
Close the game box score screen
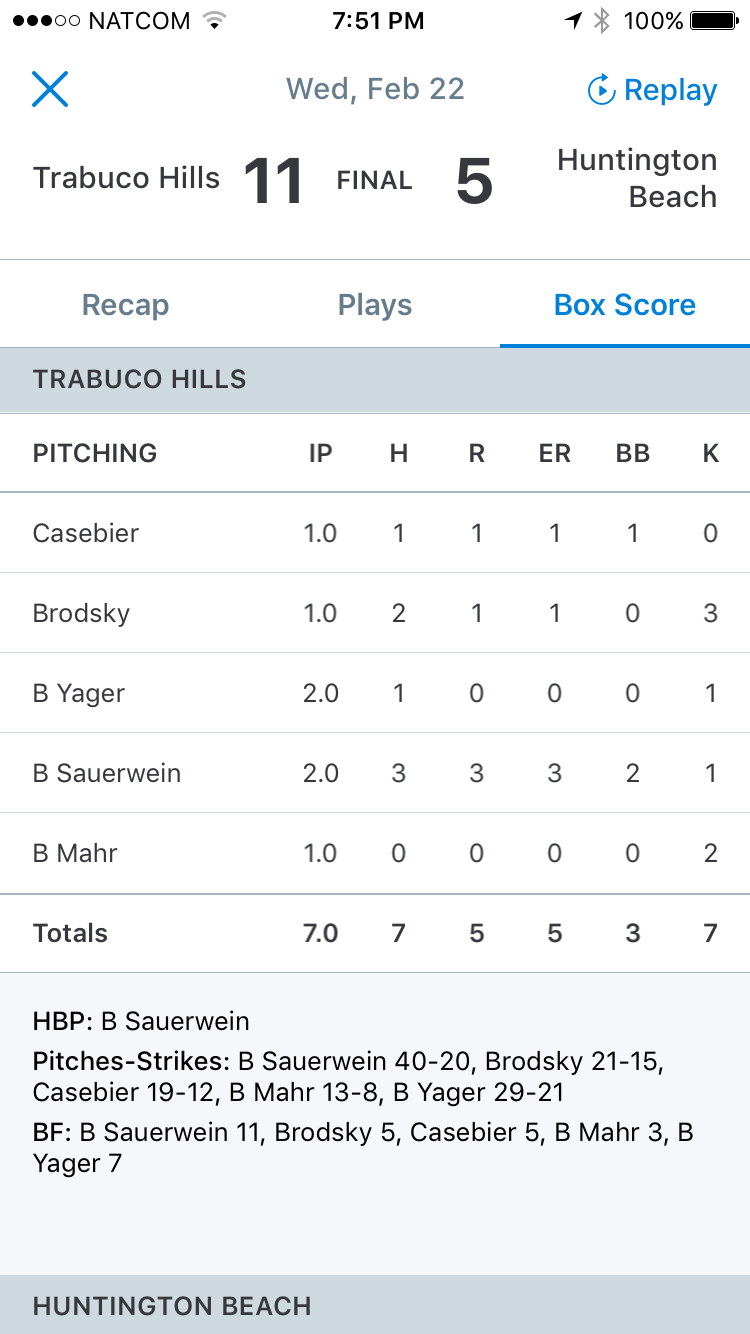click(50, 89)
